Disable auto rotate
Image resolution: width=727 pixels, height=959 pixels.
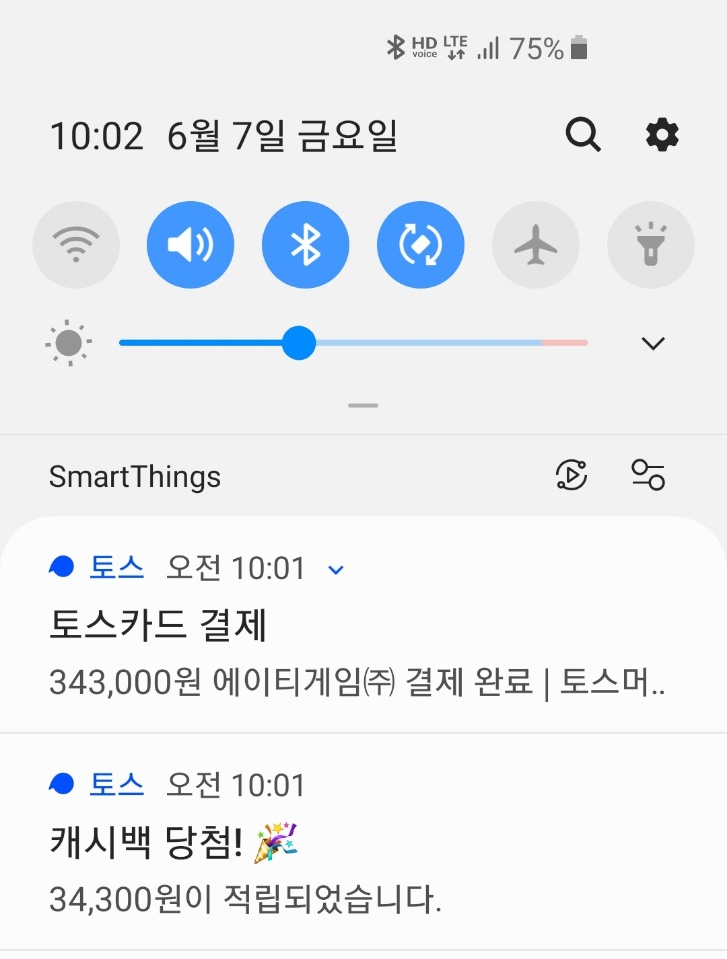[x=420, y=245]
